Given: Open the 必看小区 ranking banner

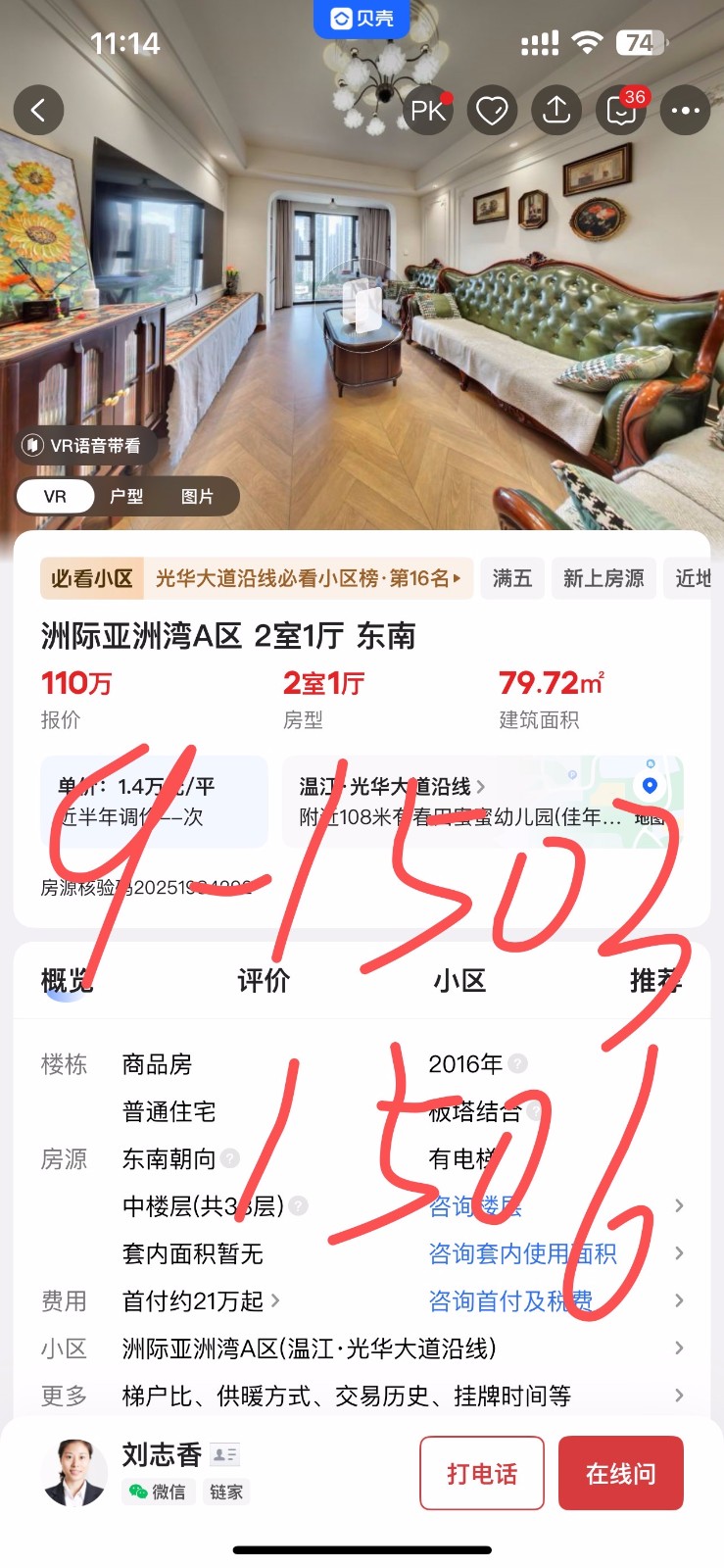Looking at the screenshot, I should pyautogui.click(x=257, y=578).
